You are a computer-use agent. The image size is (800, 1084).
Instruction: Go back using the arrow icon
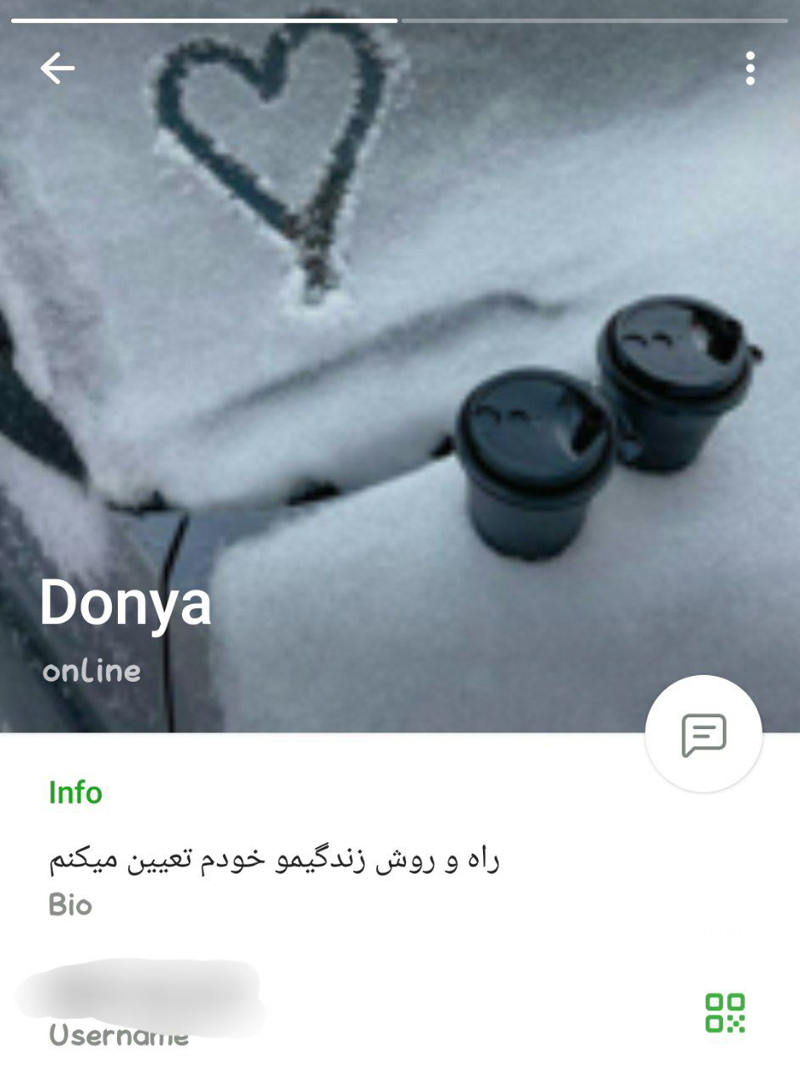[57, 68]
